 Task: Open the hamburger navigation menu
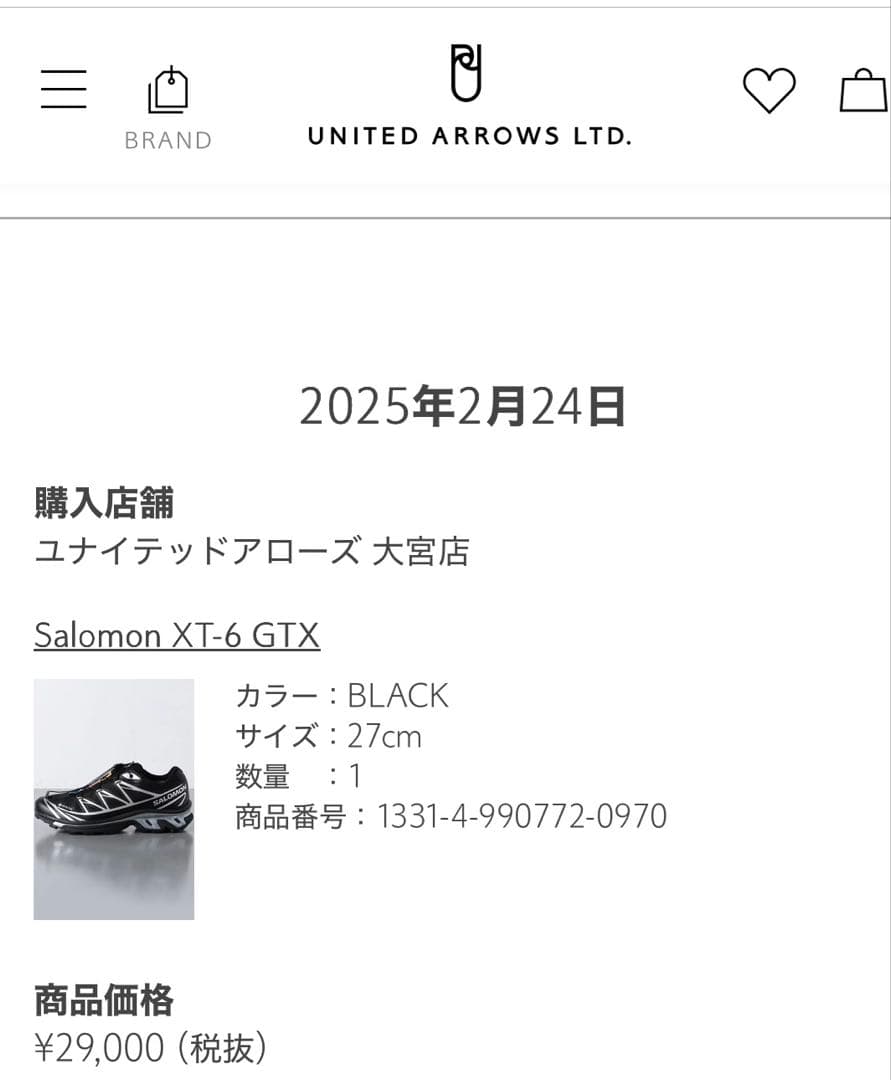pyautogui.click(x=63, y=88)
